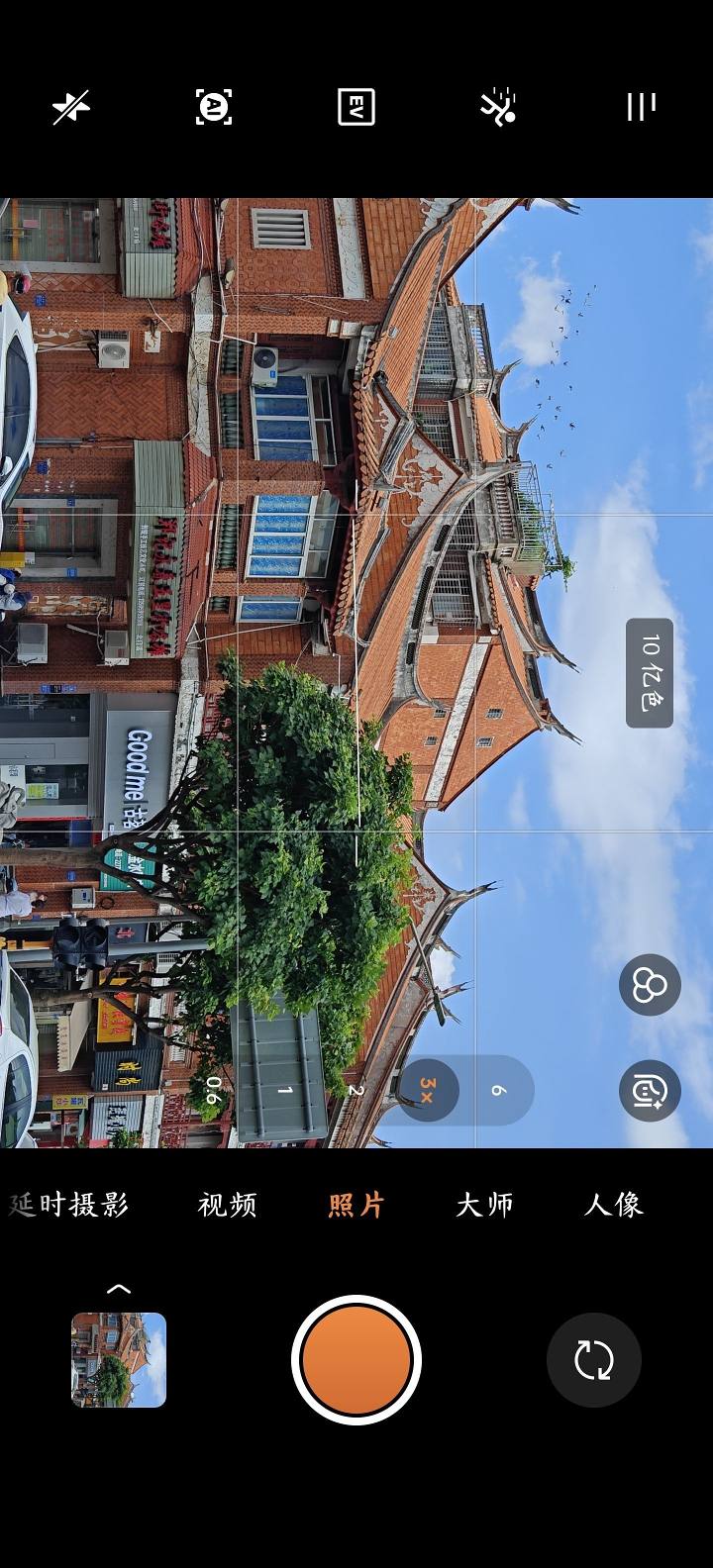Select 6x zoom level
This screenshot has height=1568, width=713.
click(498, 1091)
